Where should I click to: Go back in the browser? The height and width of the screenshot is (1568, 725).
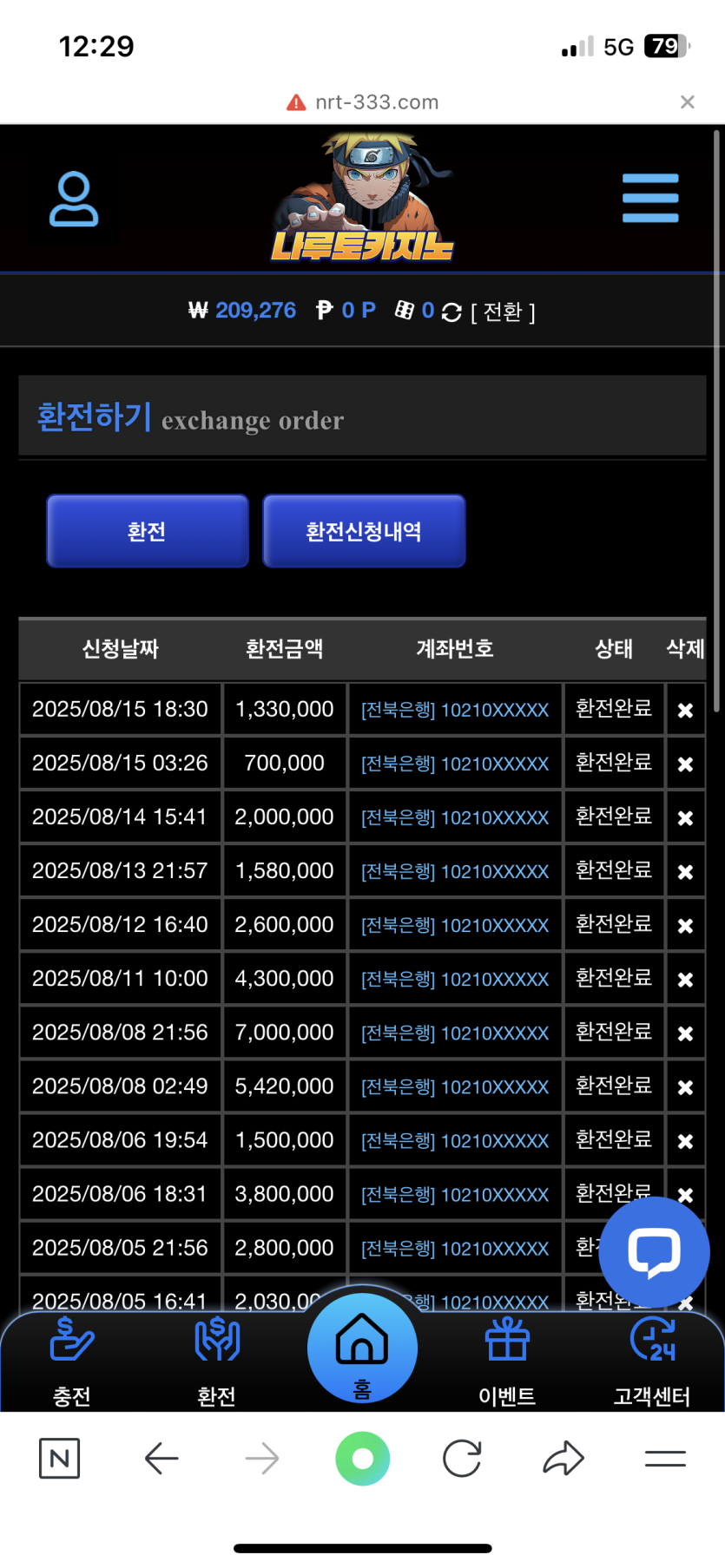(x=161, y=1459)
